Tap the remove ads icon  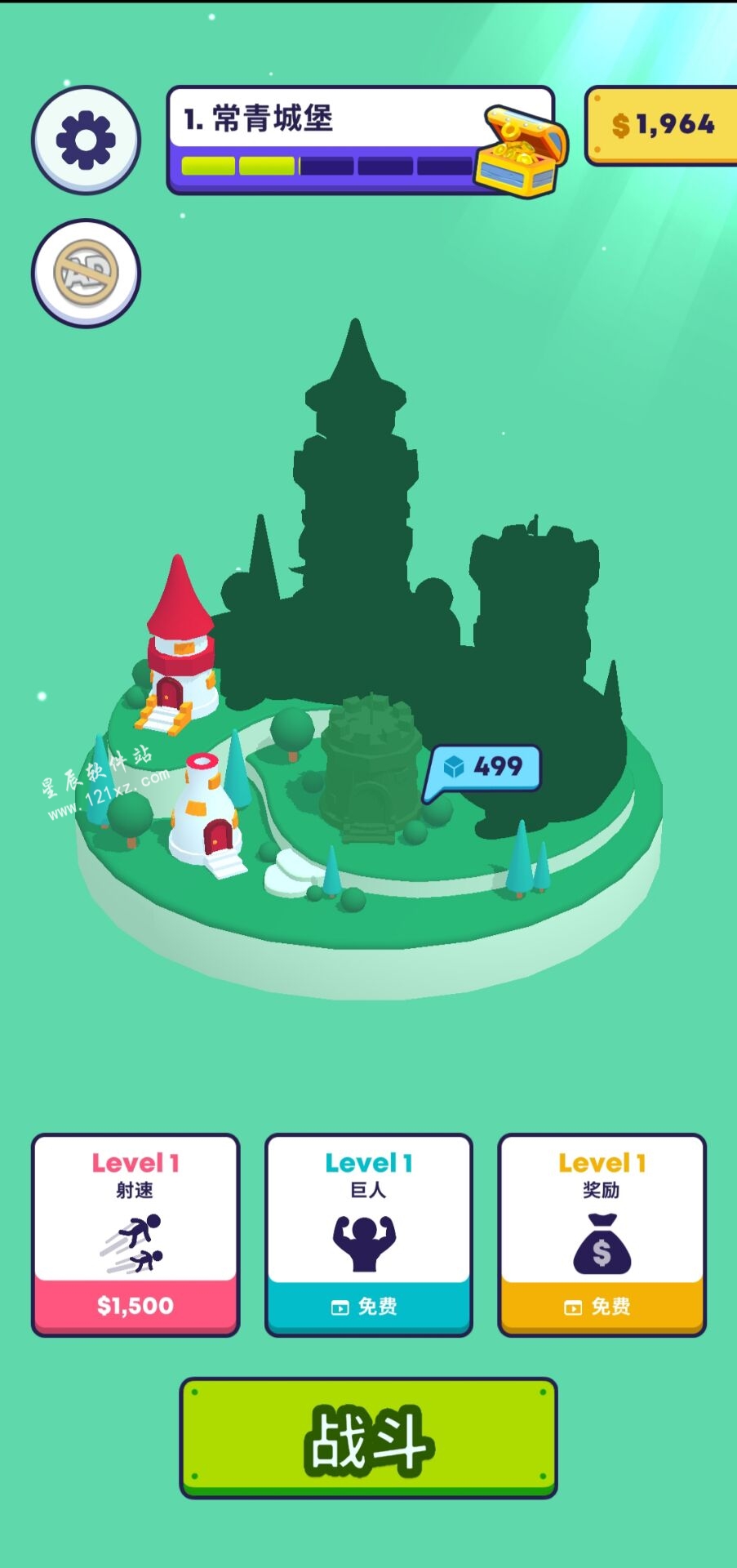tap(86, 273)
